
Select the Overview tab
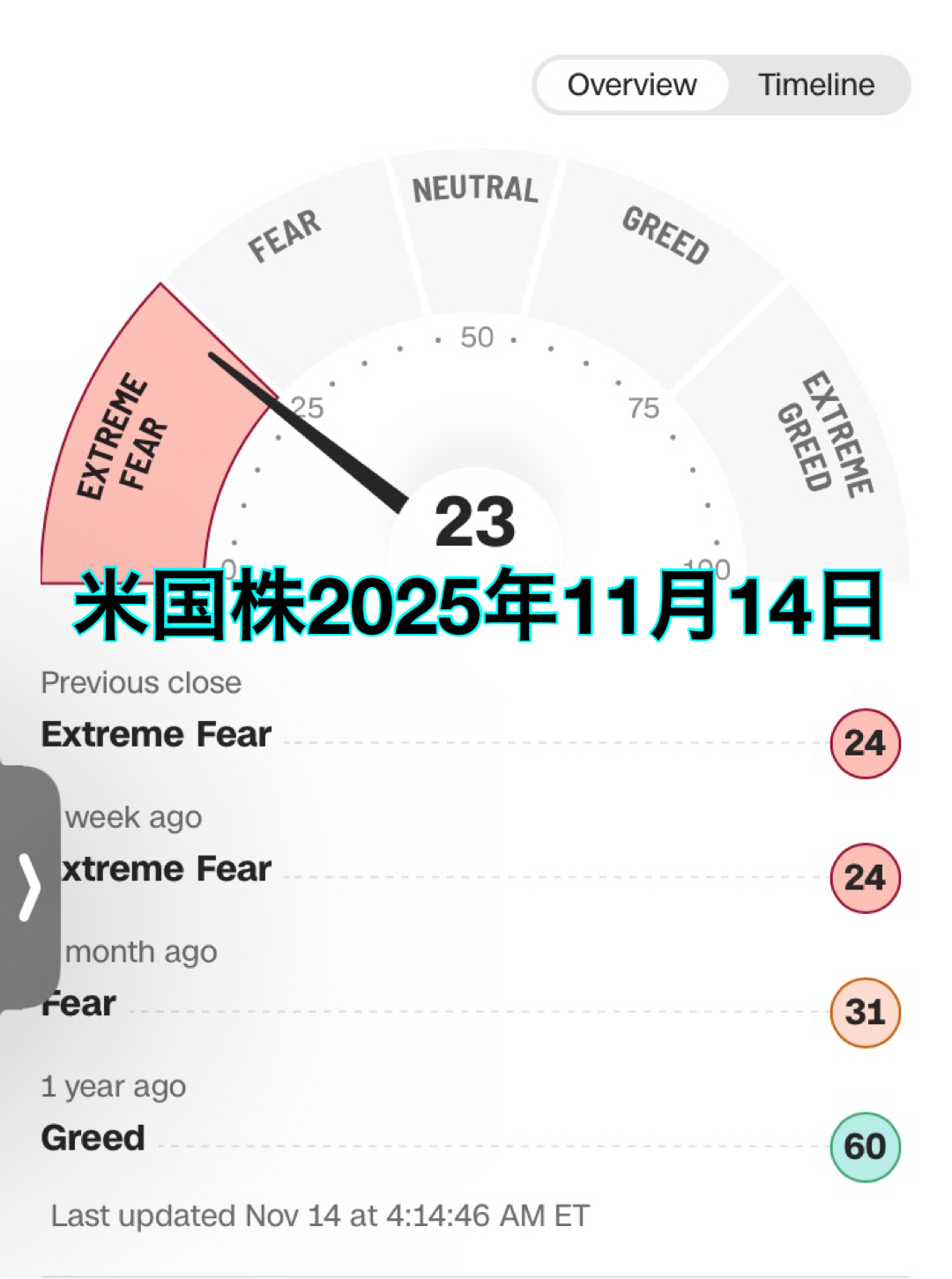coord(632,86)
